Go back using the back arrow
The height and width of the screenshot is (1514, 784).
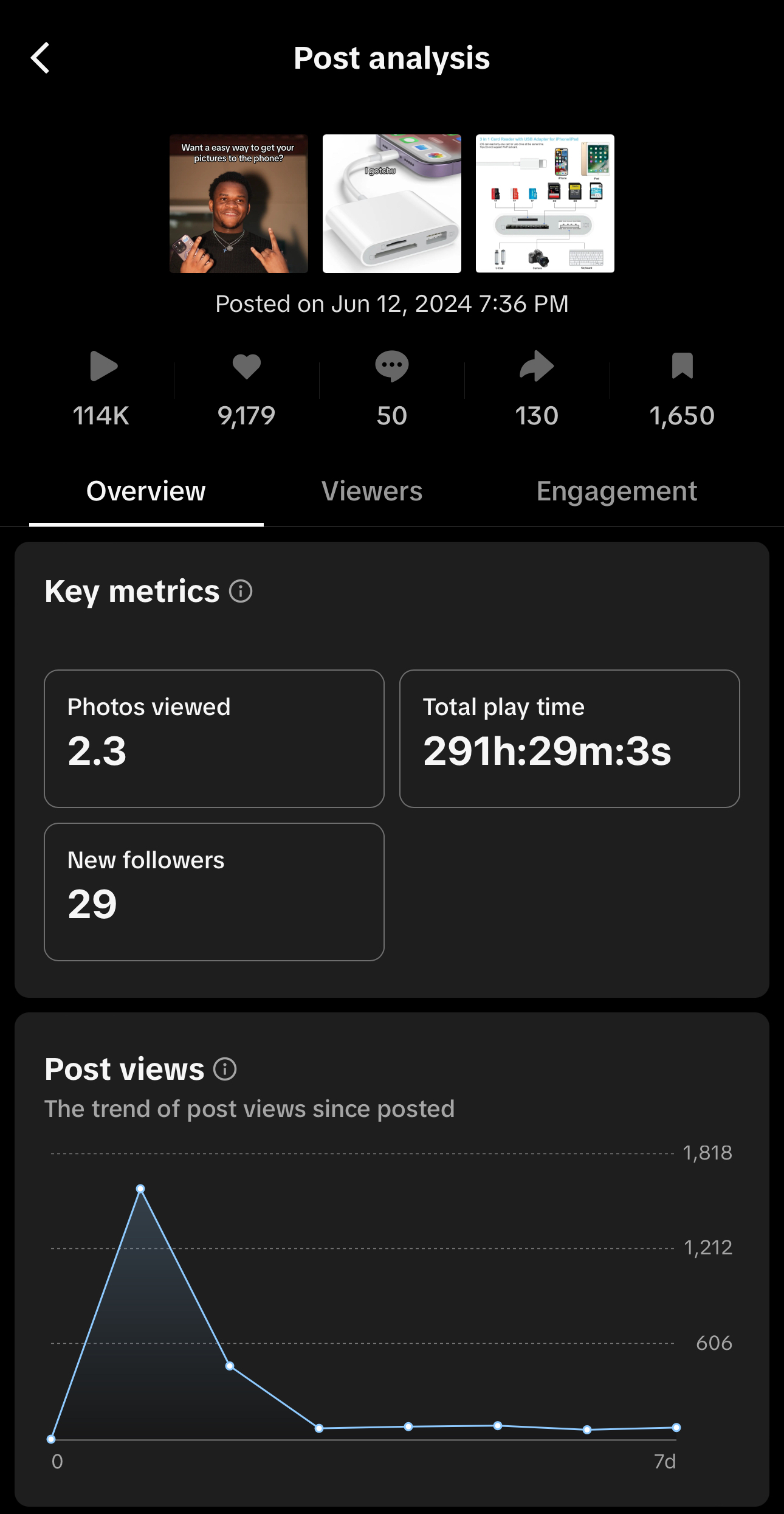point(40,58)
